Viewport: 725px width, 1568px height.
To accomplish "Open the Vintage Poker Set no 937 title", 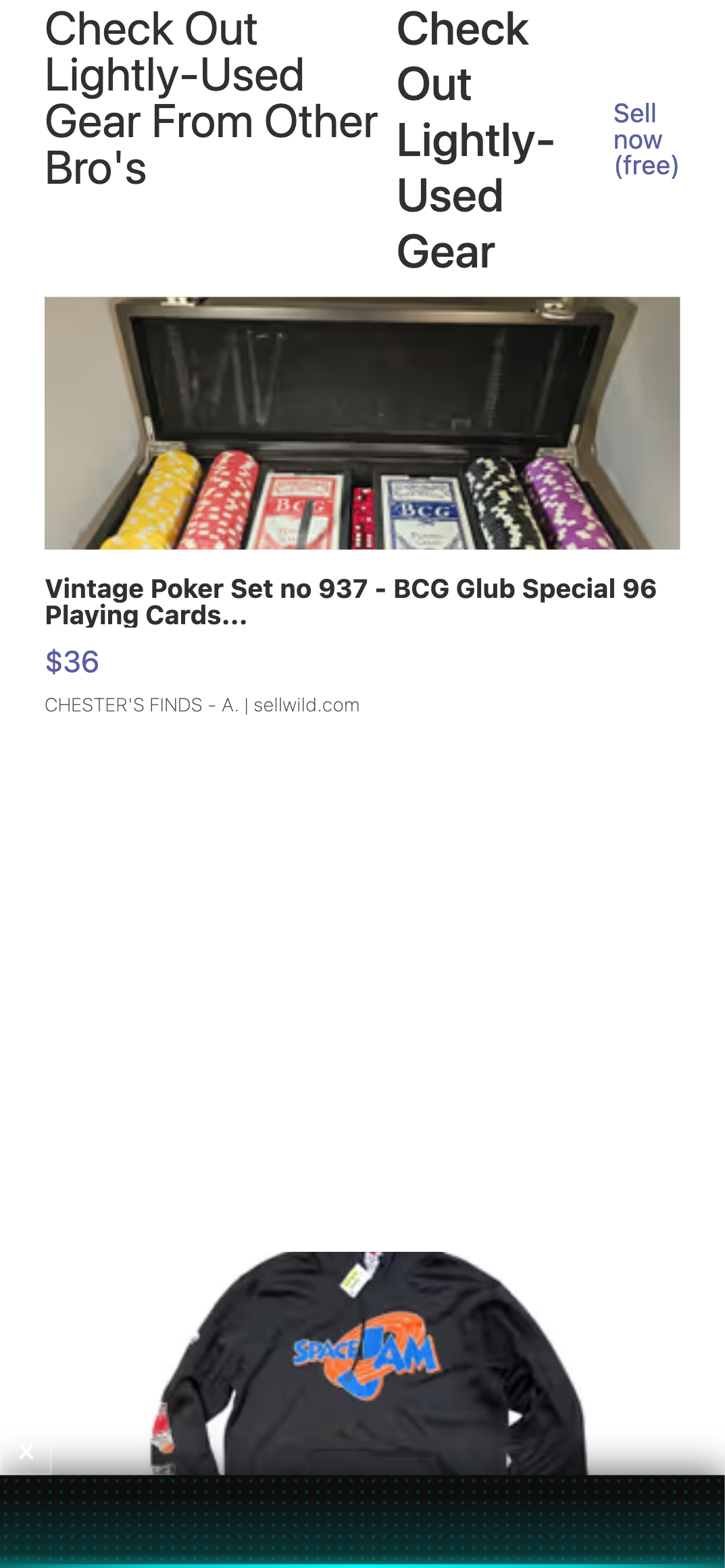I will coord(351,601).
